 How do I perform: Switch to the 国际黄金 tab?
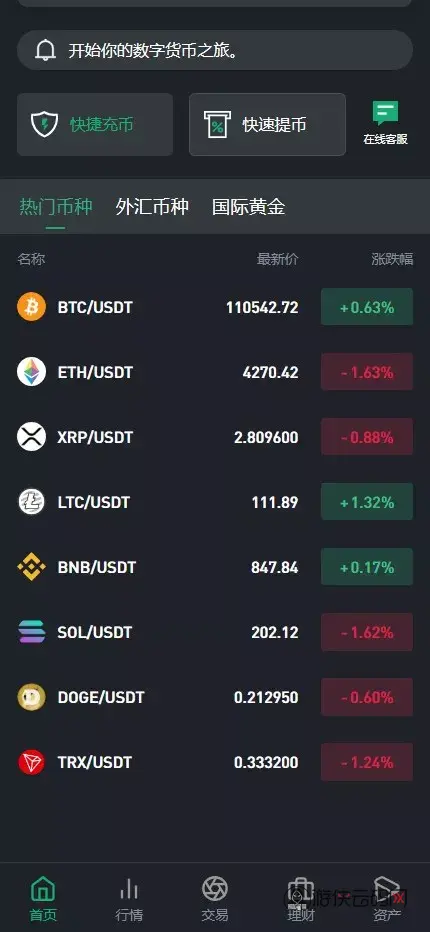click(x=249, y=207)
